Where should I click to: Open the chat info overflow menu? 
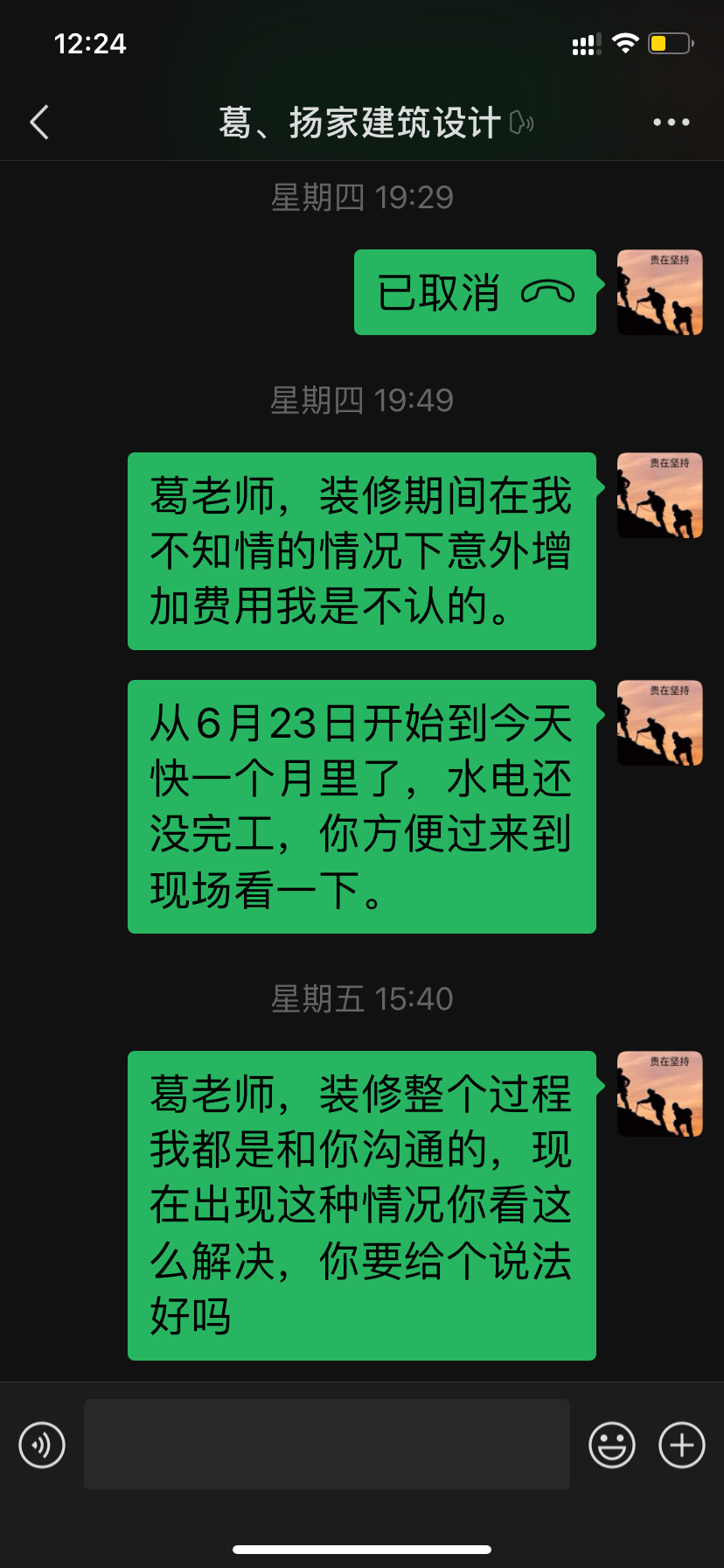[671, 122]
